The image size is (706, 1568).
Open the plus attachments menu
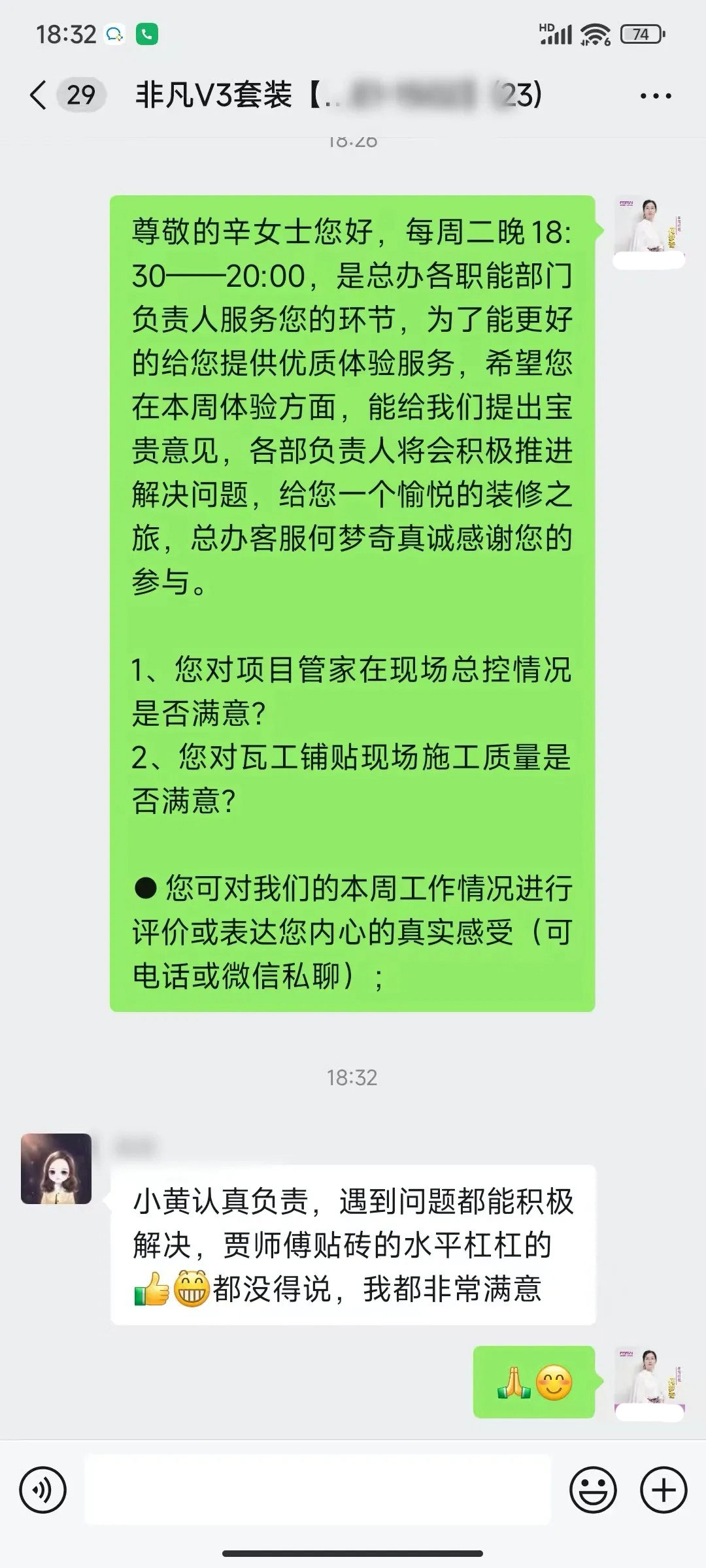[663, 1491]
